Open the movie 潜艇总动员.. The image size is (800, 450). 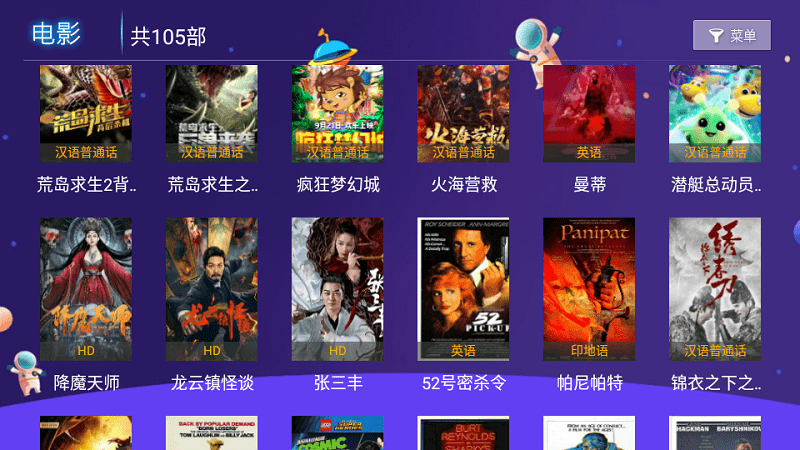tap(715, 113)
